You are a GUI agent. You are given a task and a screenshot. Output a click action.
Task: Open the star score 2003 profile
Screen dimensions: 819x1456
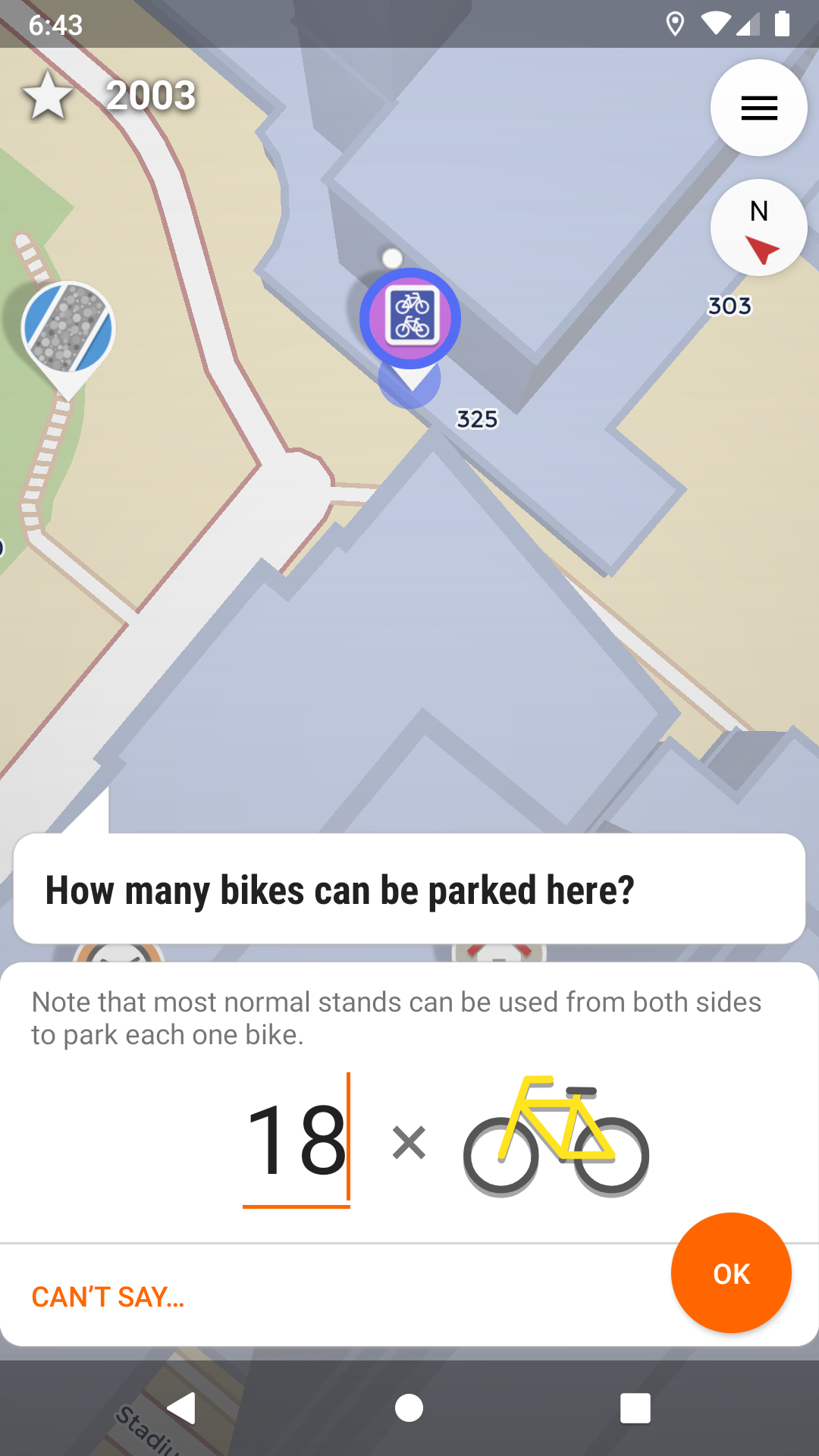coord(110,96)
